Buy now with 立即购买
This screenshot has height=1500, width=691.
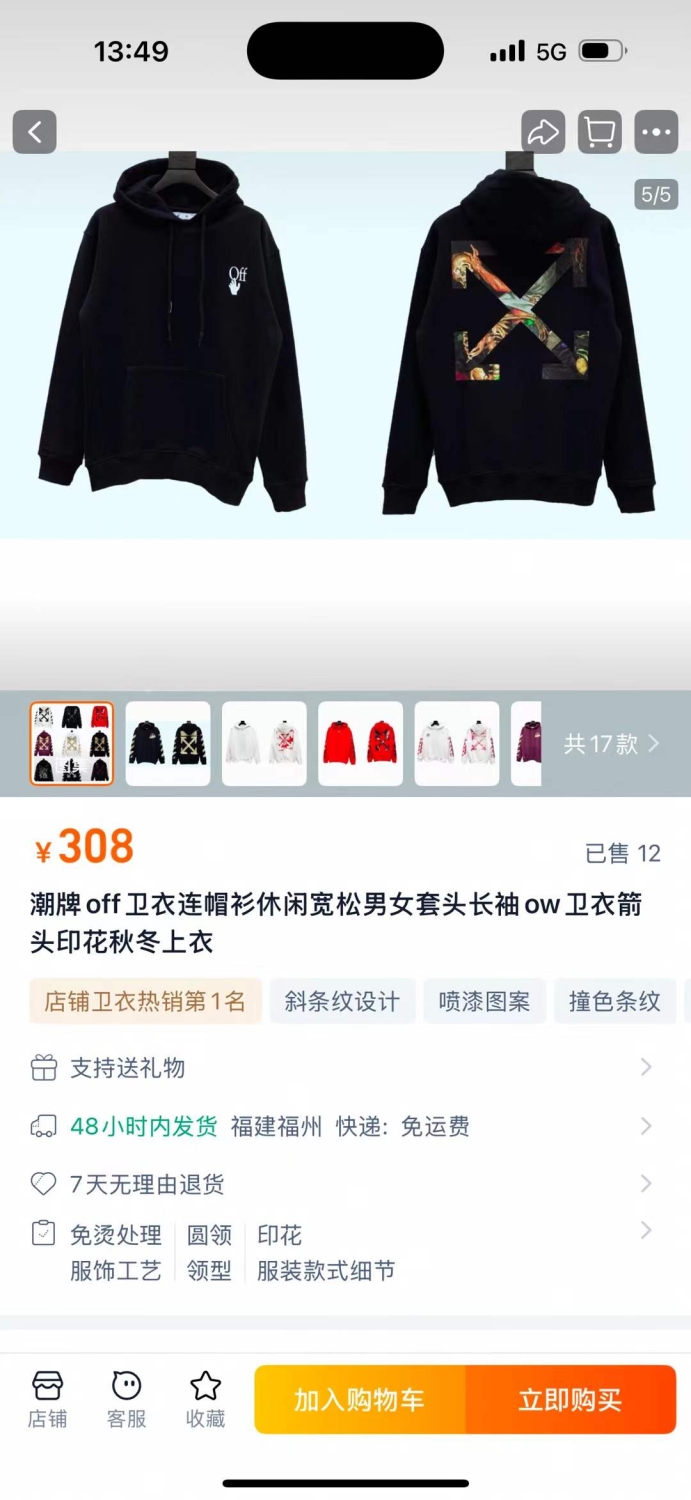point(571,1399)
